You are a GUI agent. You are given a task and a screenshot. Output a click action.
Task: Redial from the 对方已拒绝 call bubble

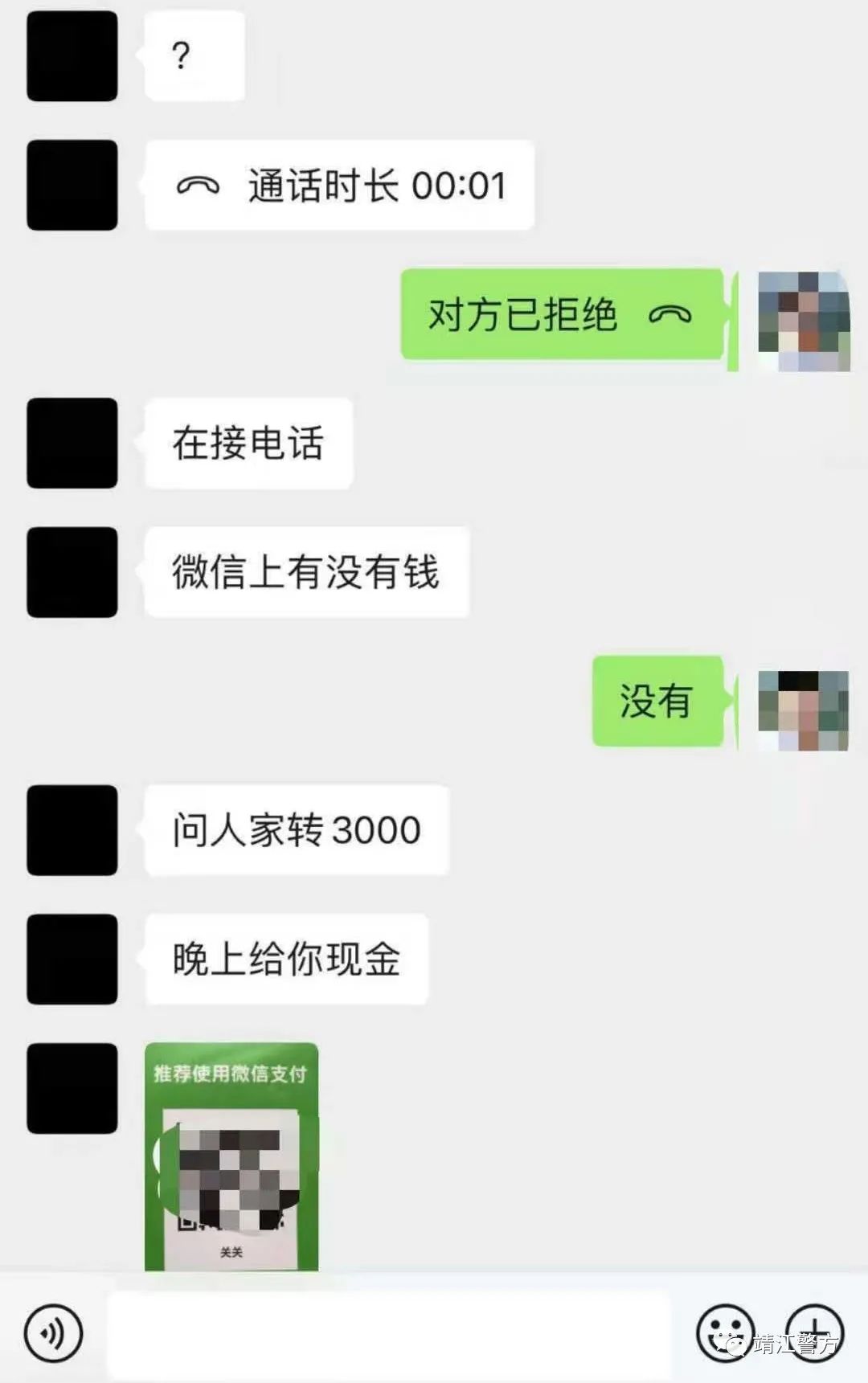coord(561,314)
